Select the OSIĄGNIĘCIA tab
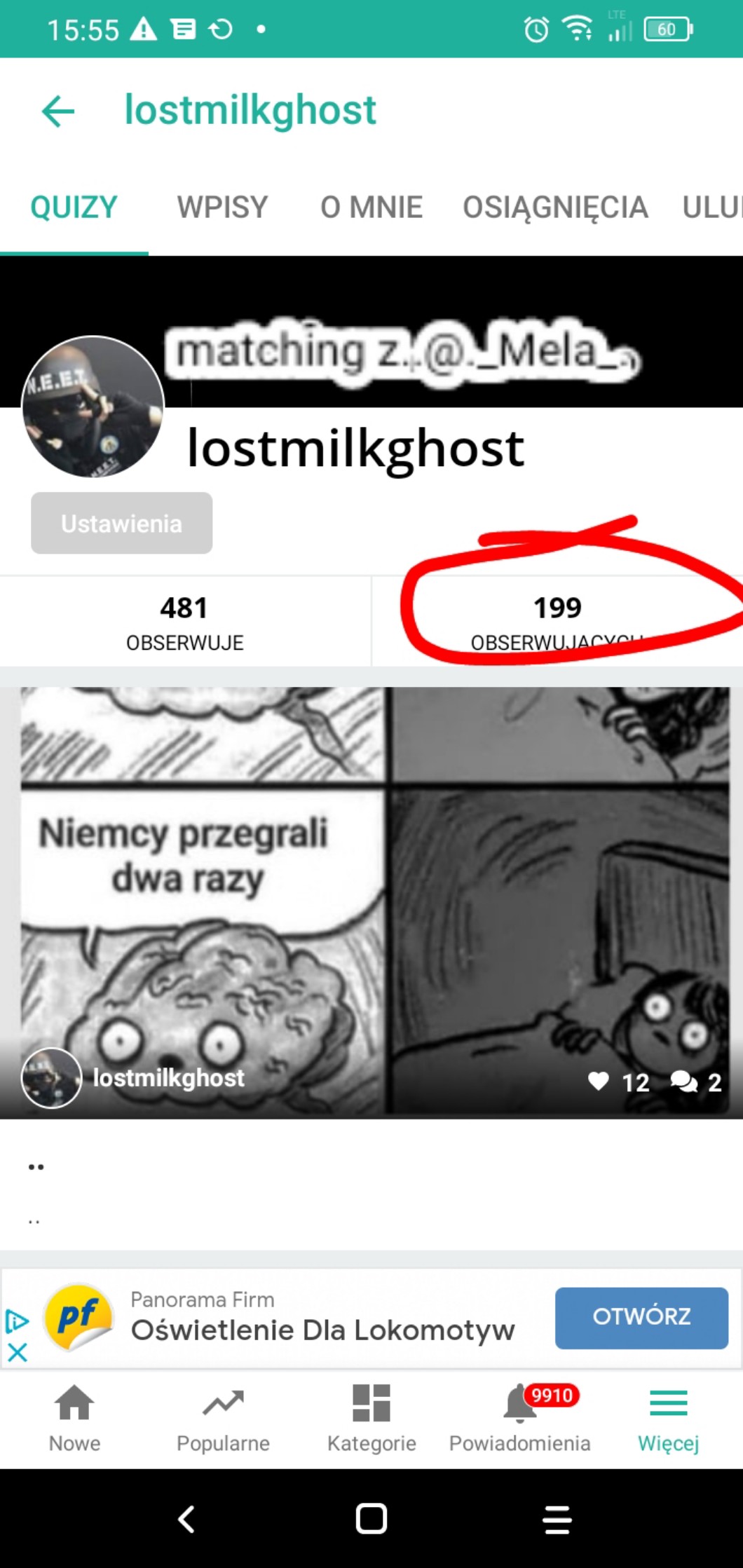This screenshot has width=743, height=1568. [x=554, y=207]
